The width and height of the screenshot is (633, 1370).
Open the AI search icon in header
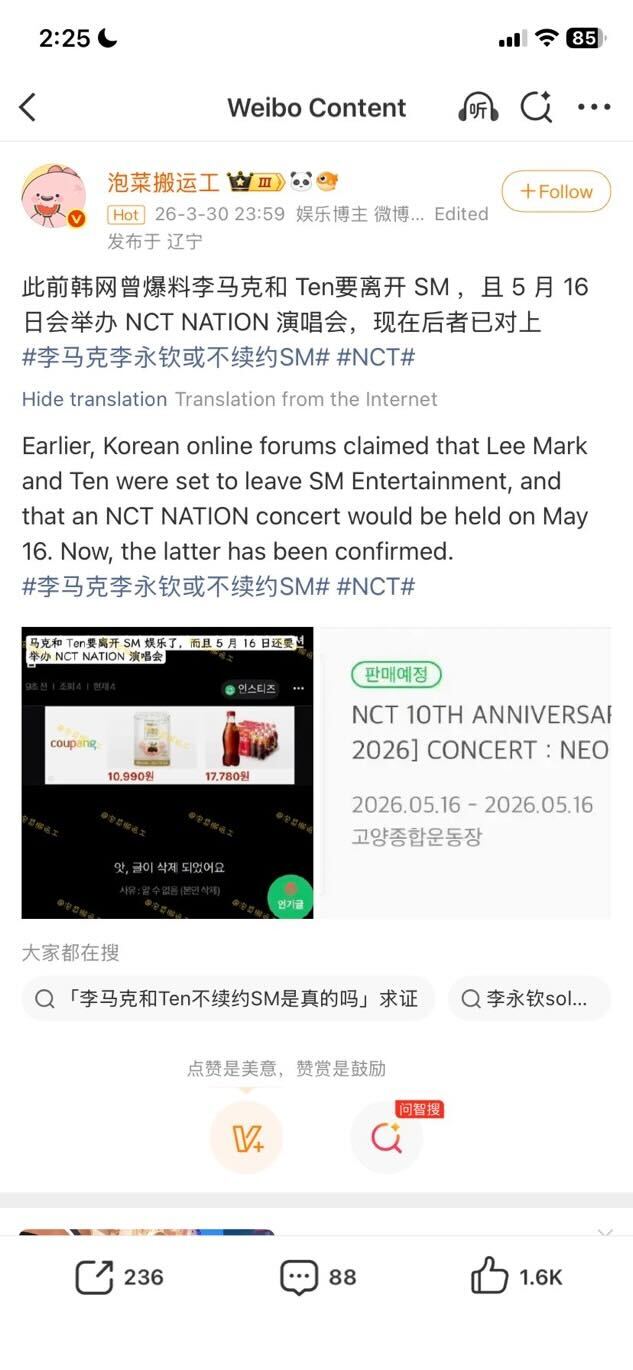(536, 107)
